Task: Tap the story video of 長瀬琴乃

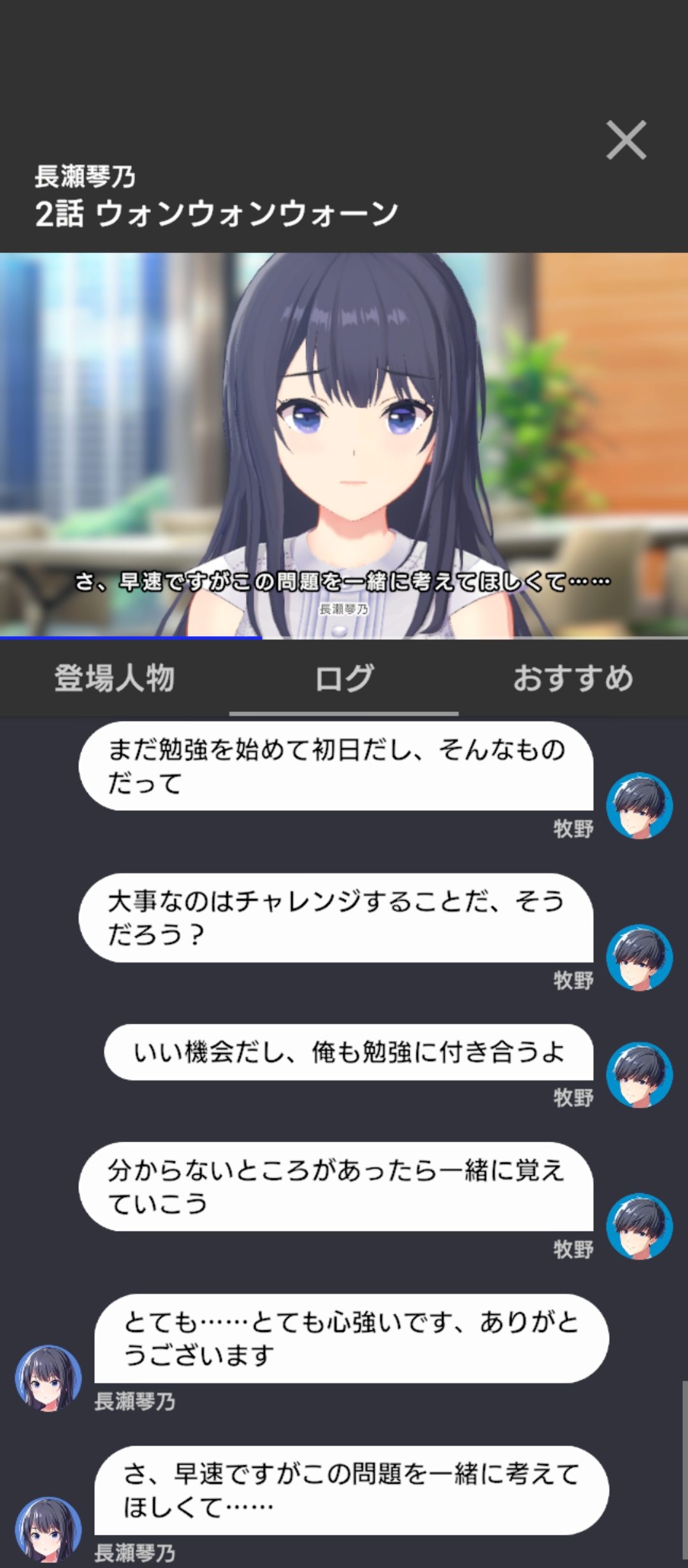Action: coord(344,445)
